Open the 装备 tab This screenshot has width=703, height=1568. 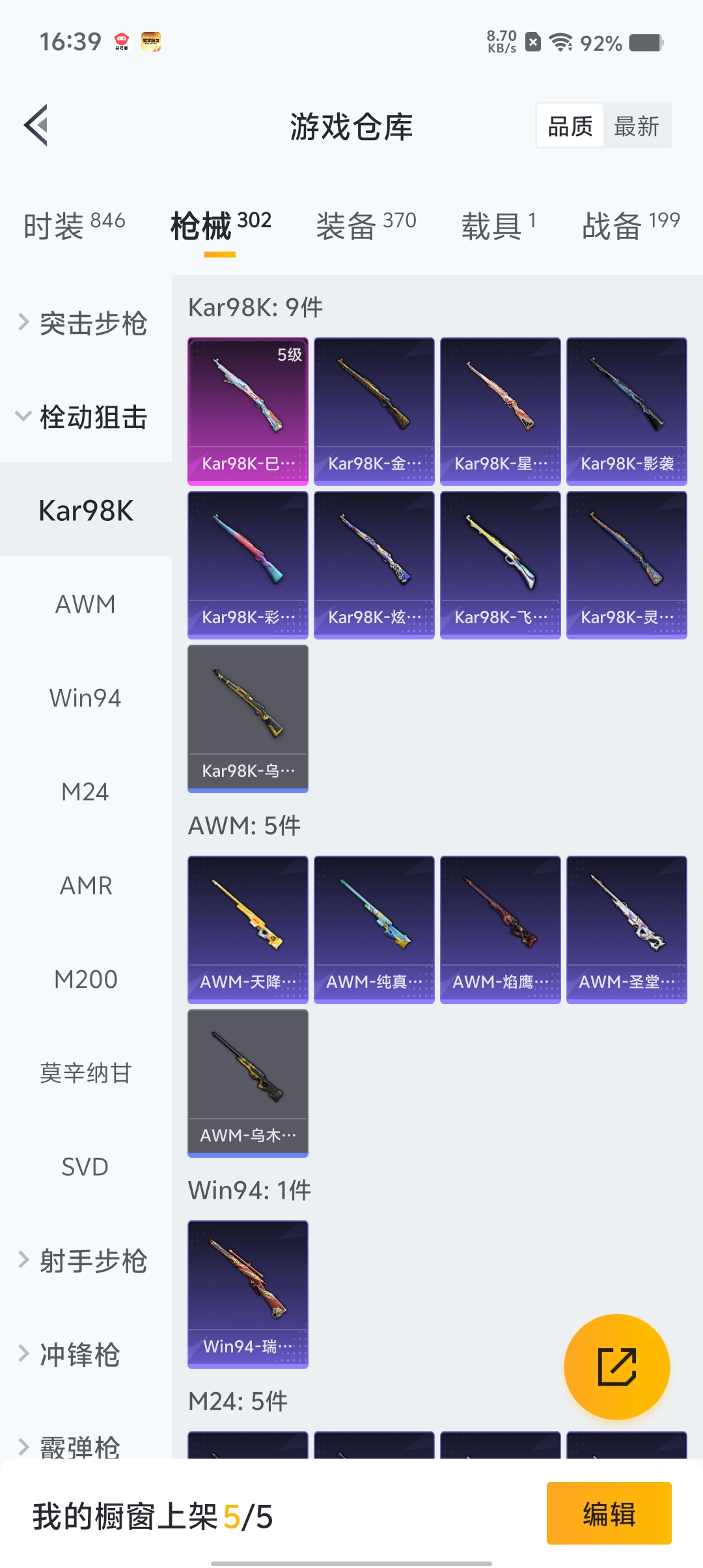coord(366,226)
